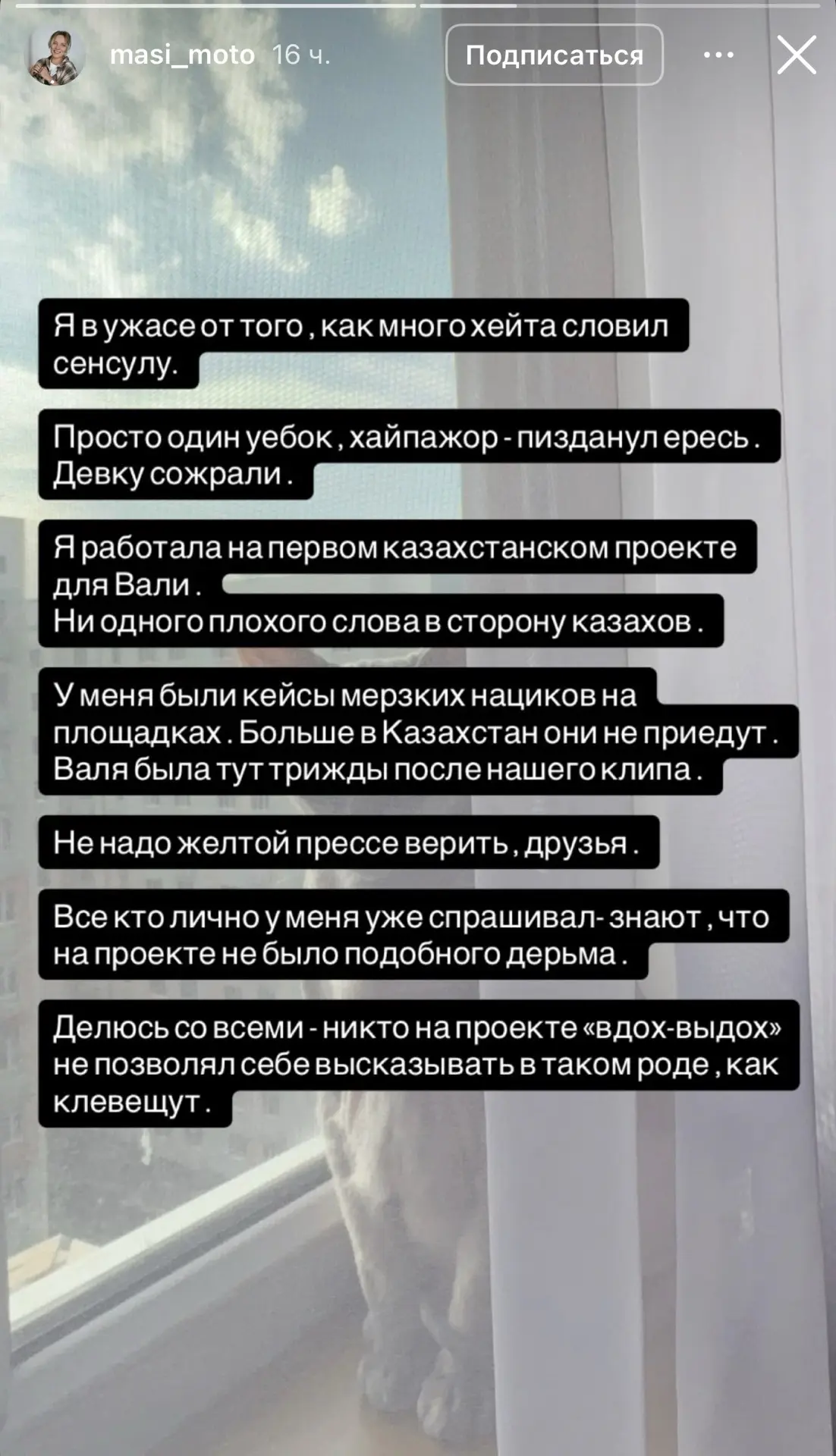Close the story with the X
836x1456 pixels.
pos(797,55)
